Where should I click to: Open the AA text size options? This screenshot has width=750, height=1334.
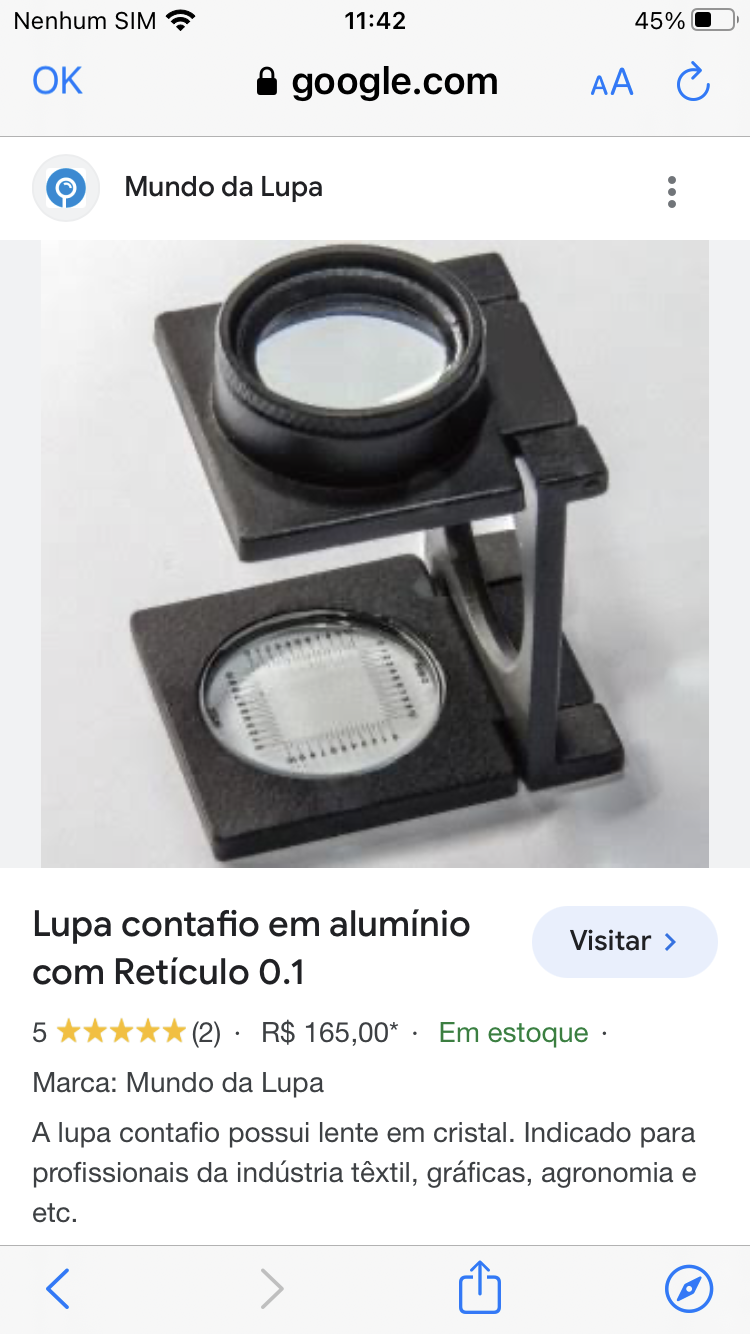[612, 83]
